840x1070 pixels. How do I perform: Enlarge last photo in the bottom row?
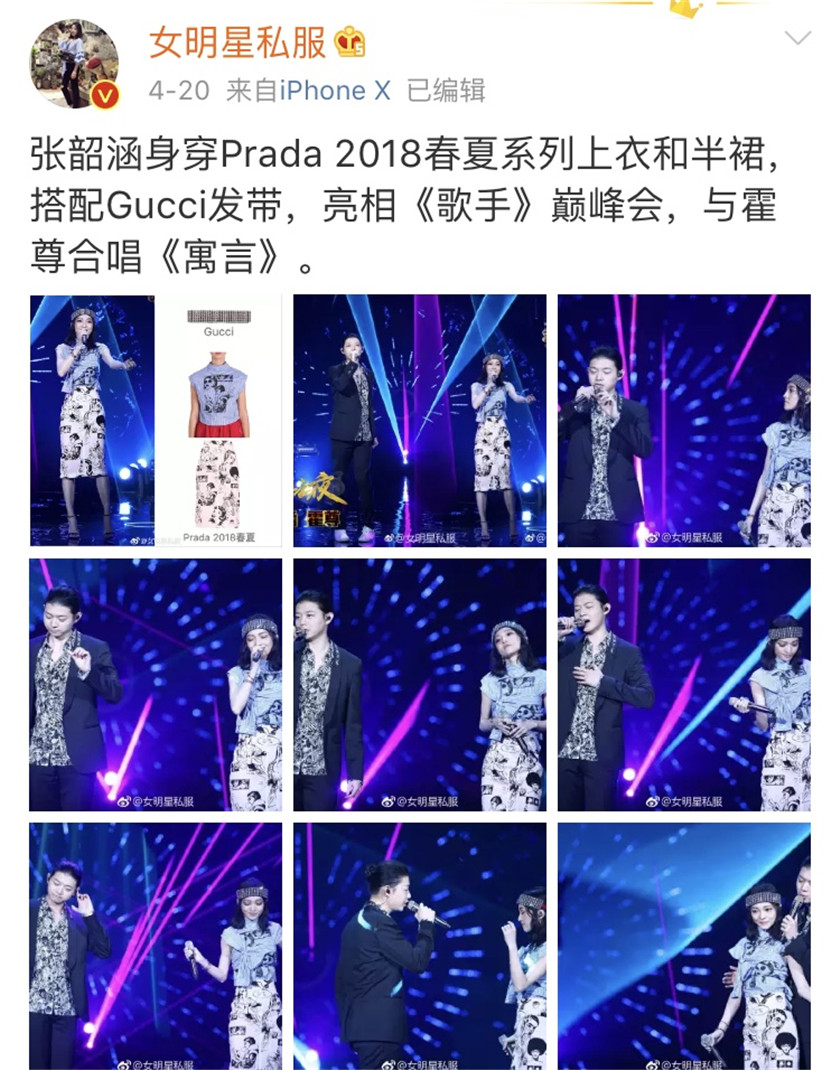point(684,945)
